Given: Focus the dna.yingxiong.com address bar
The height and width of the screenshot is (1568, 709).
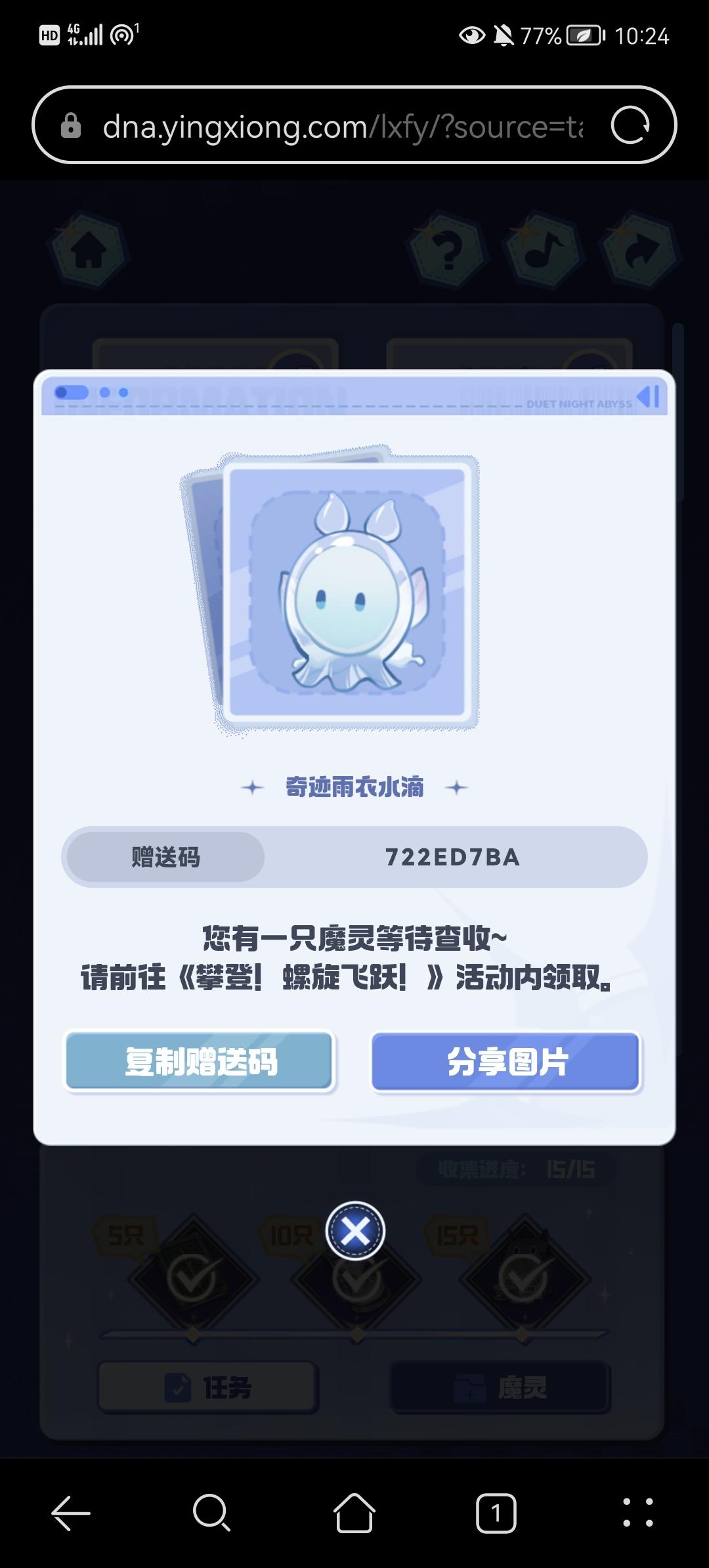Looking at the screenshot, I should coord(341,126).
